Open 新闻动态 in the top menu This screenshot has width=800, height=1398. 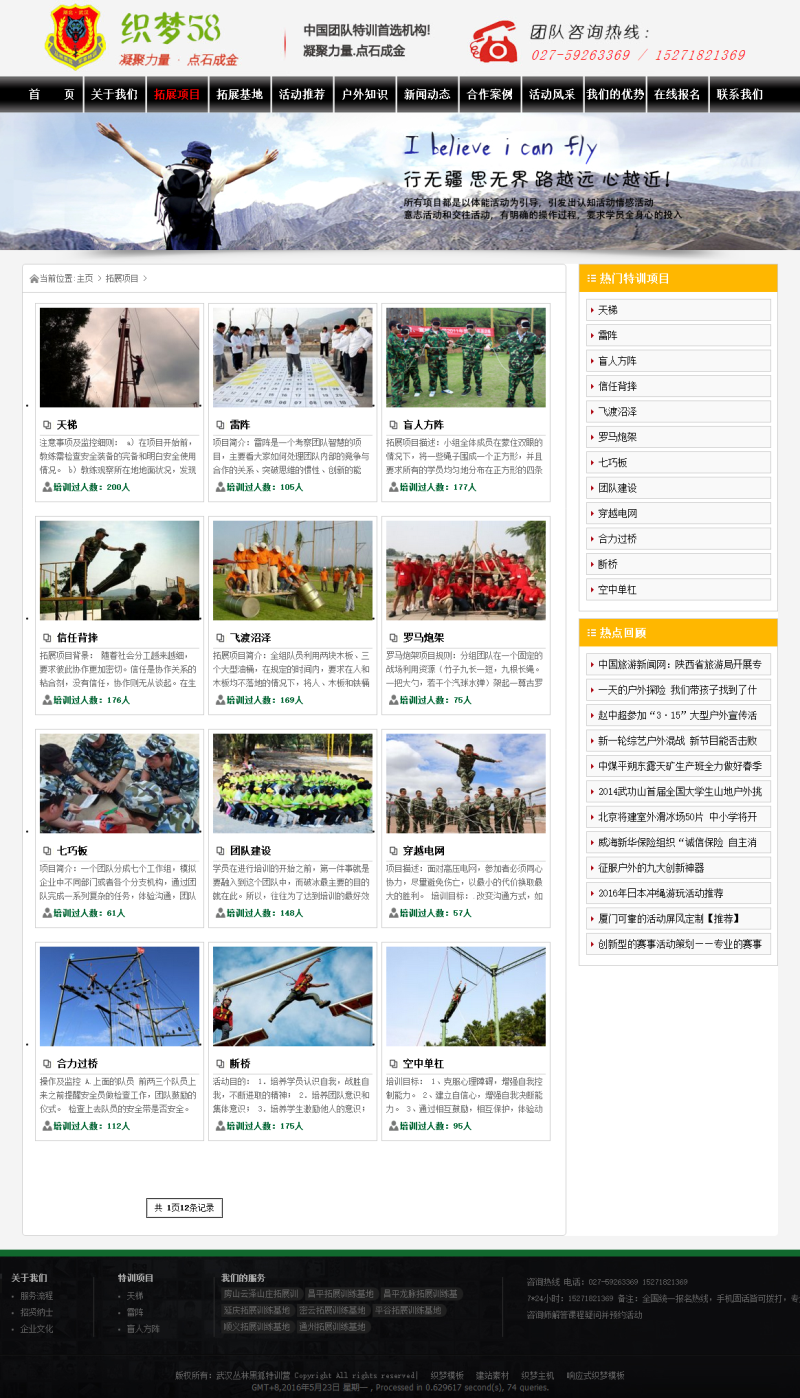coord(427,94)
